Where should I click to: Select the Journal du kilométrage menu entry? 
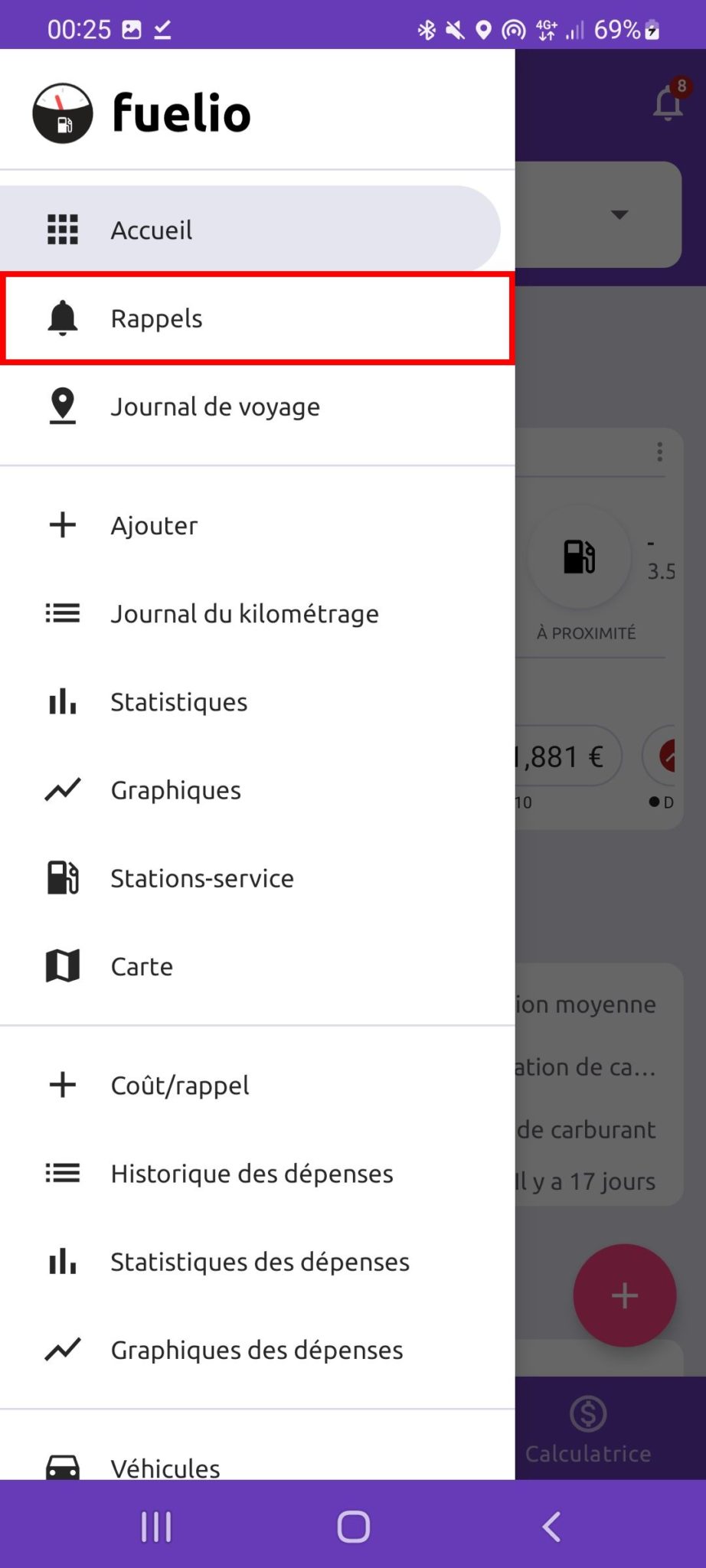pos(244,613)
